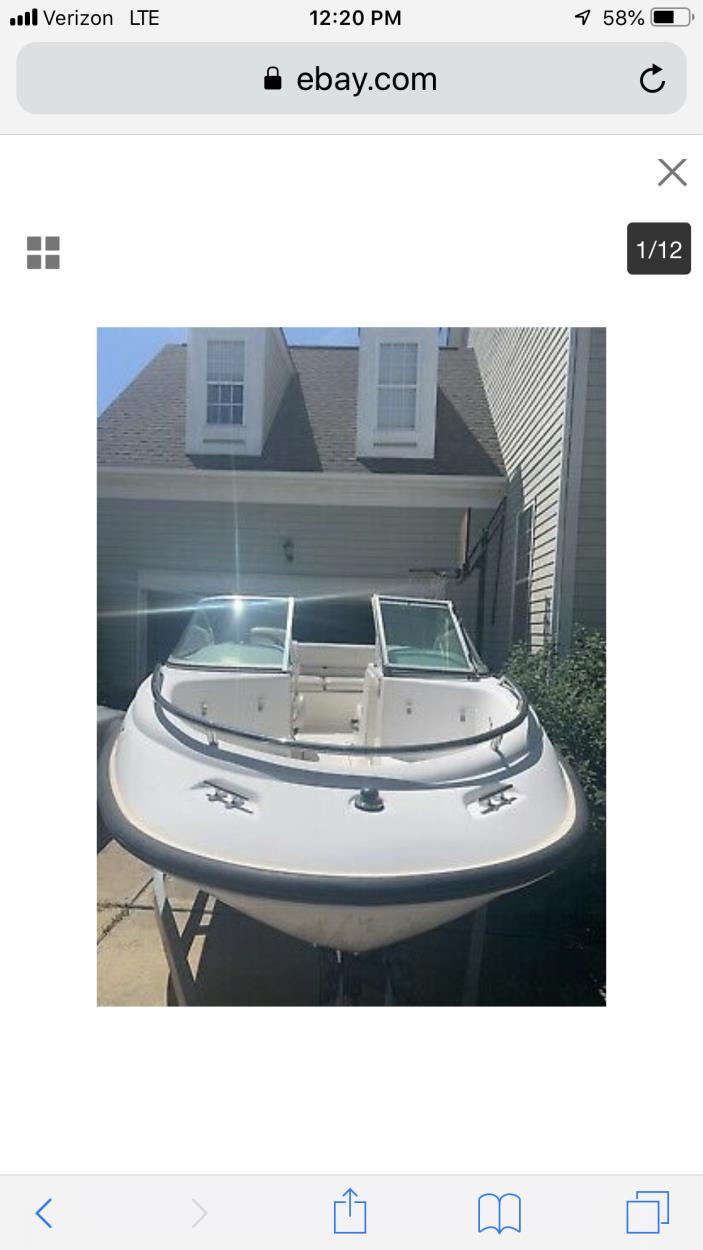Close the photo gallery viewer
The image size is (703, 1250).
tap(672, 172)
